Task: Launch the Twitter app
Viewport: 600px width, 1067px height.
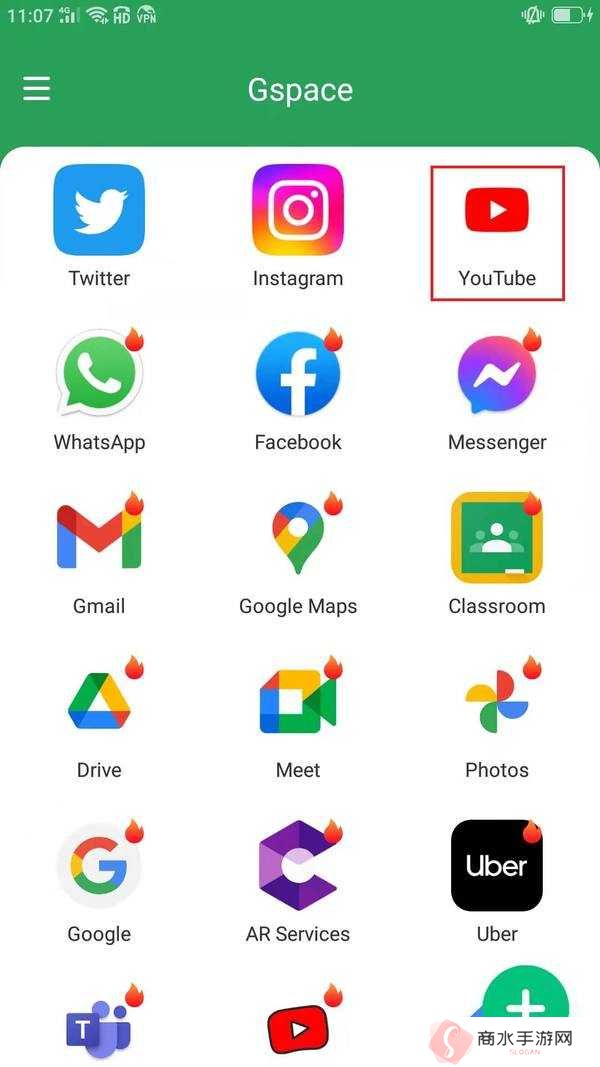Action: point(99,211)
